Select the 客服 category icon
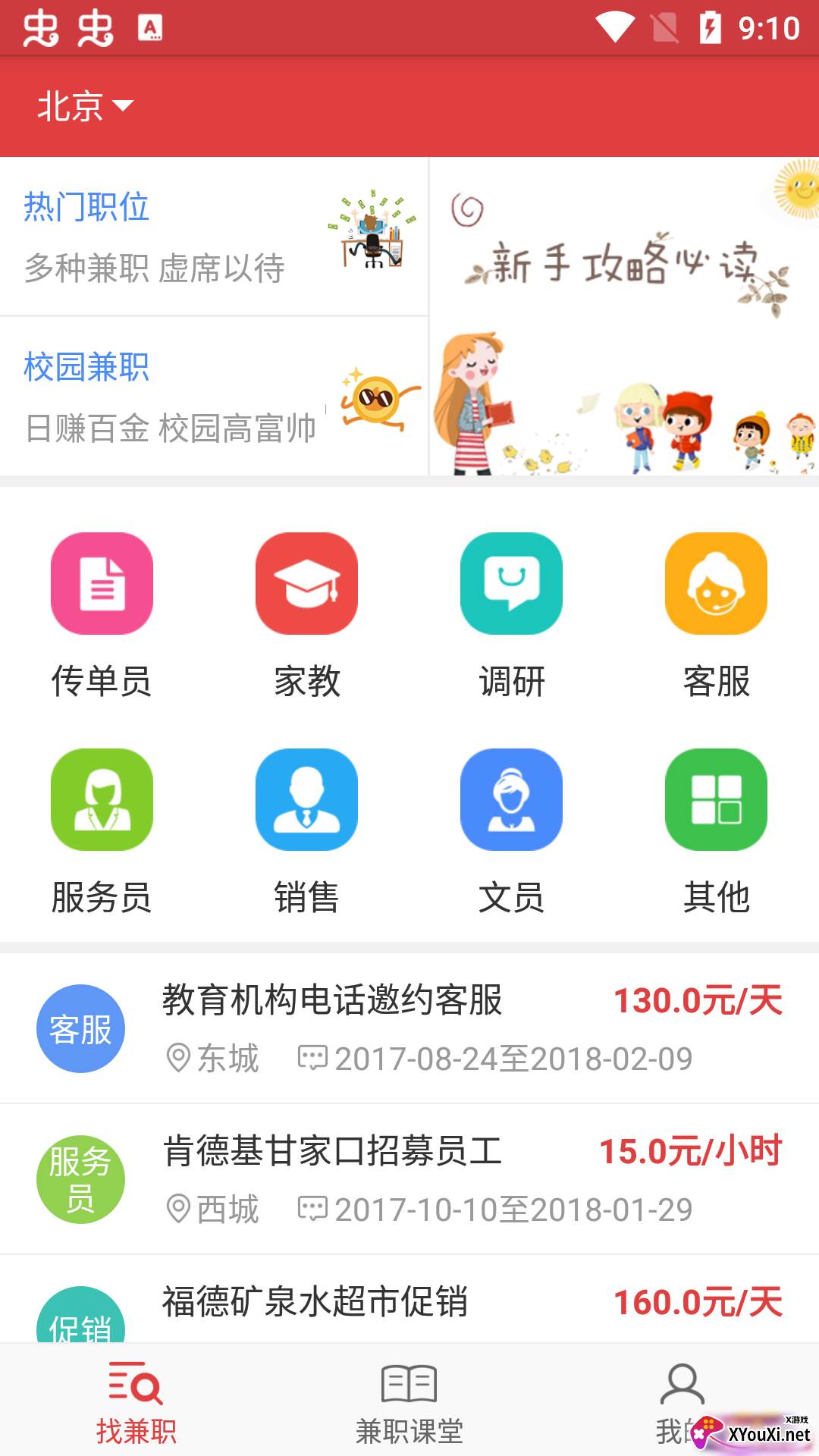The width and height of the screenshot is (819, 1456). click(716, 583)
